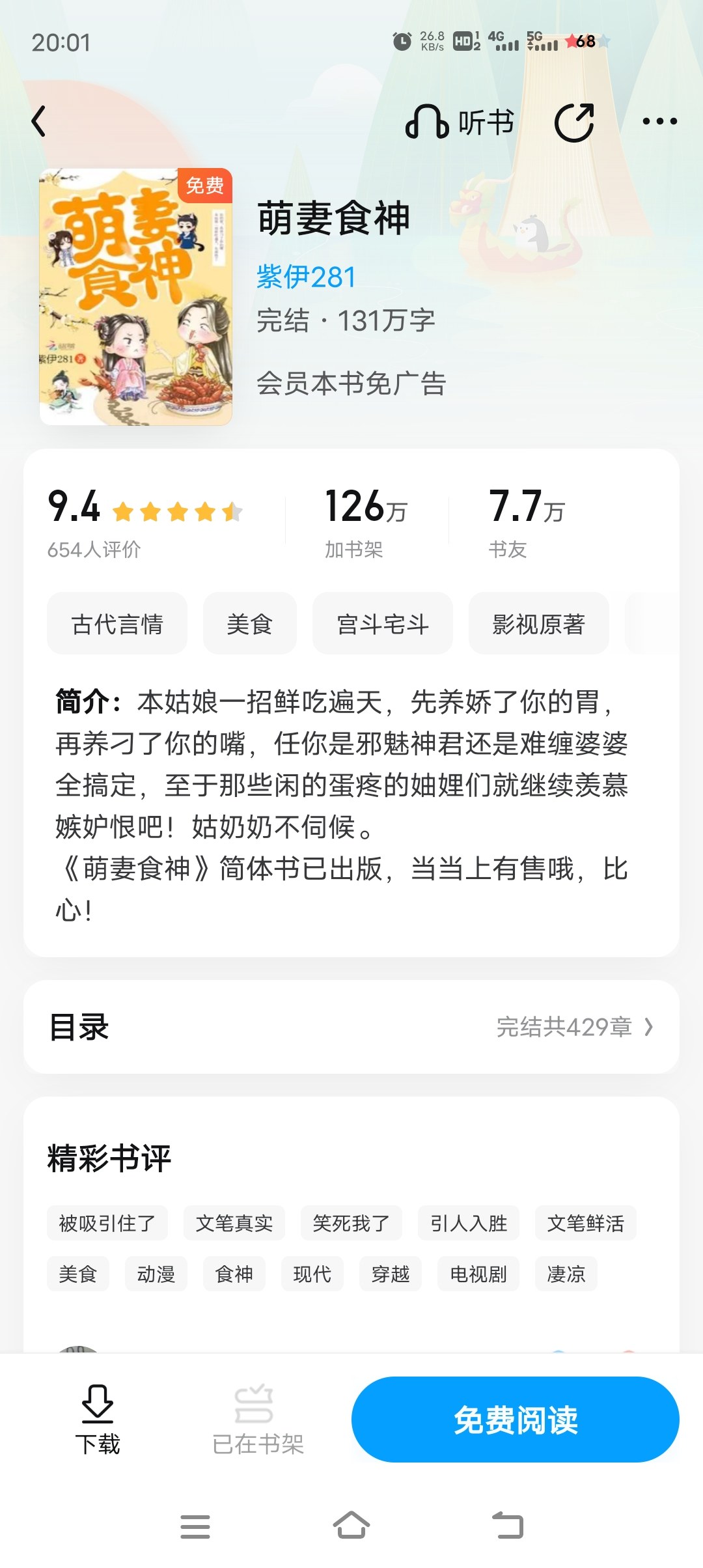Image resolution: width=703 pixels, height=1568 pixels.
Task: Select the 古代言情 tag
Action: [x=117, y=624]
